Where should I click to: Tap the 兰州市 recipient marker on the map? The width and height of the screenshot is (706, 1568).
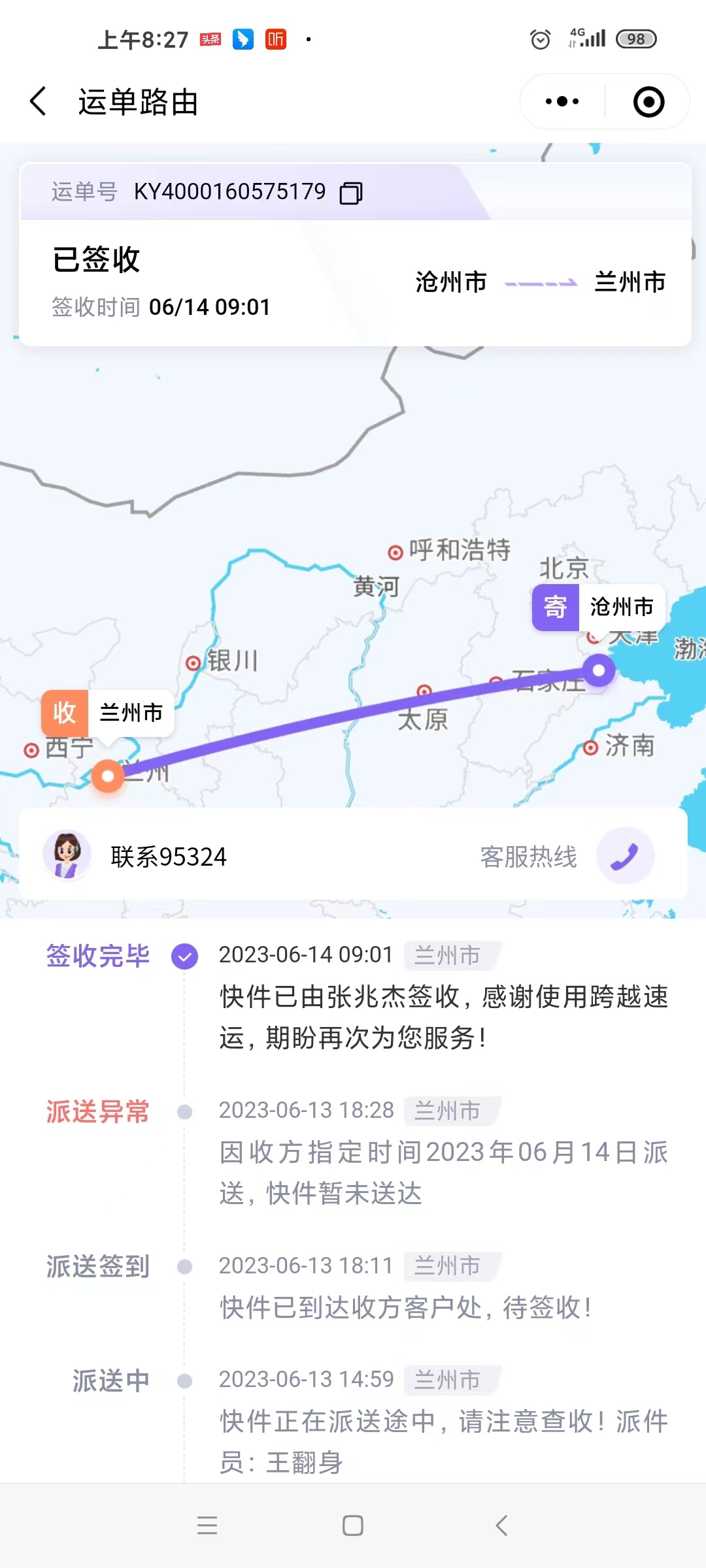tap(108, 713)
